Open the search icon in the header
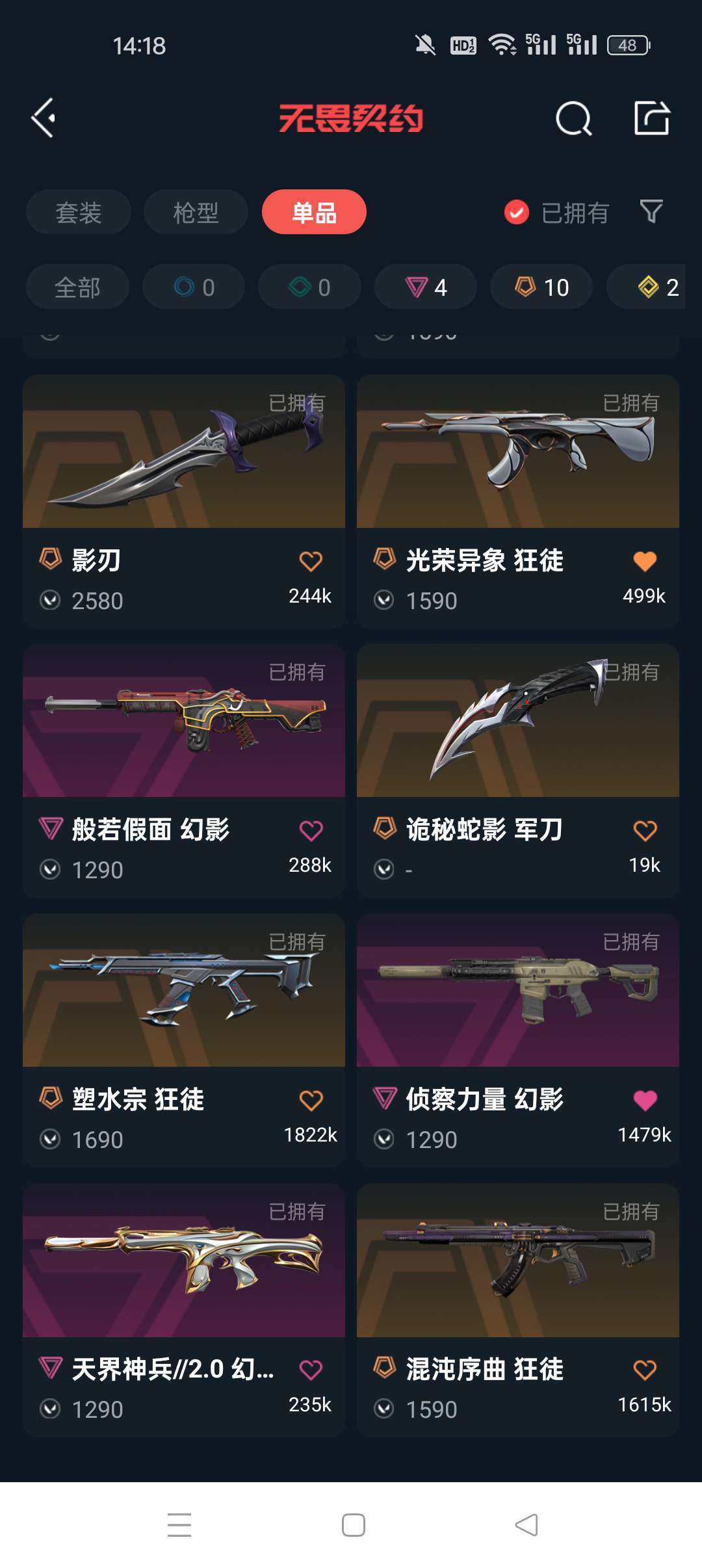702x1568 pixels. point(573,118)
